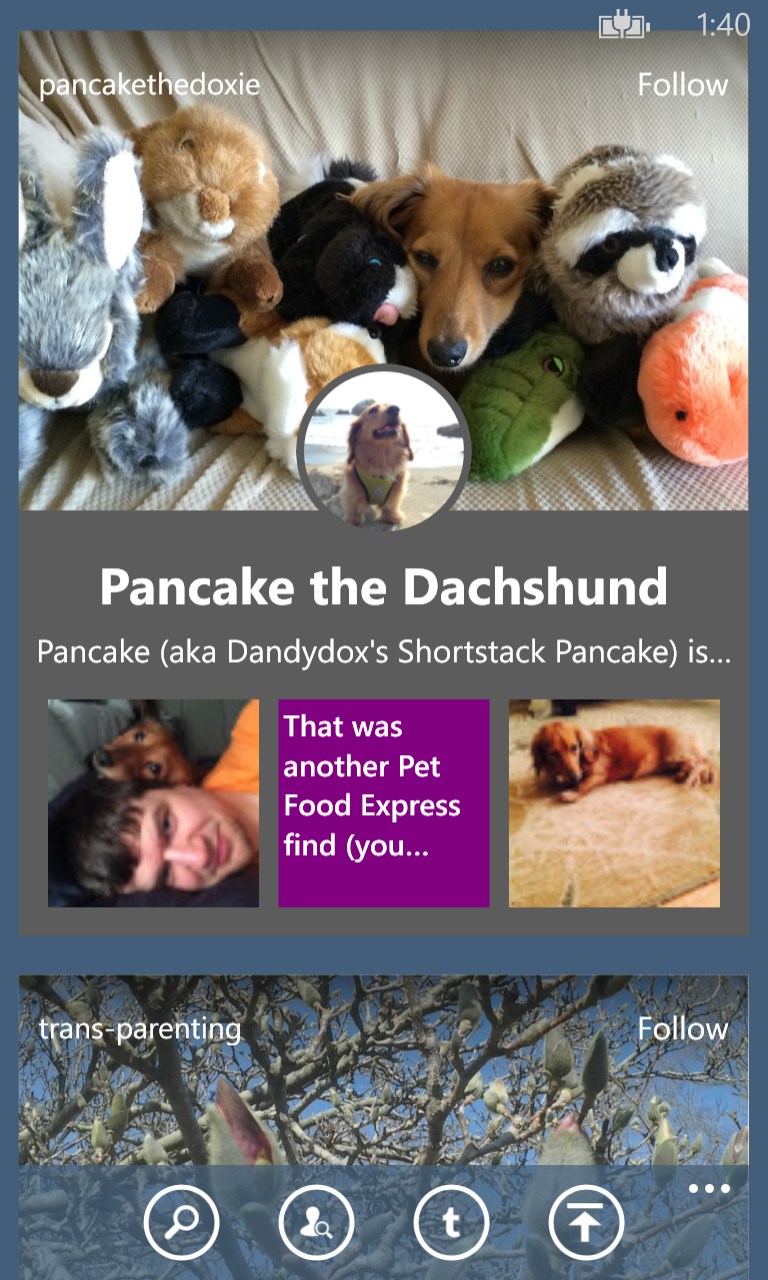Search for people to follow
The height and width of the screenshot is (1280, 768).
click(316, 1222)
